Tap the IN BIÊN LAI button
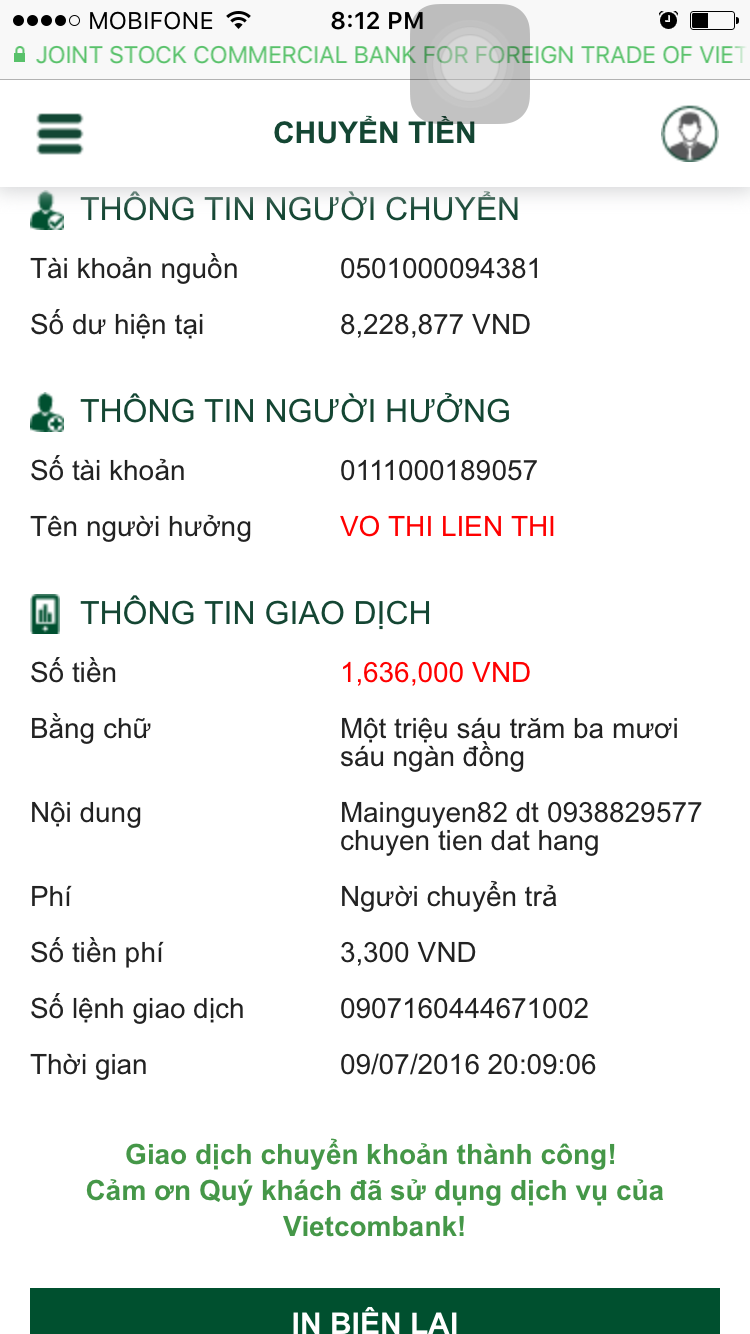Screen dimensions: 750x1334 375,1311
